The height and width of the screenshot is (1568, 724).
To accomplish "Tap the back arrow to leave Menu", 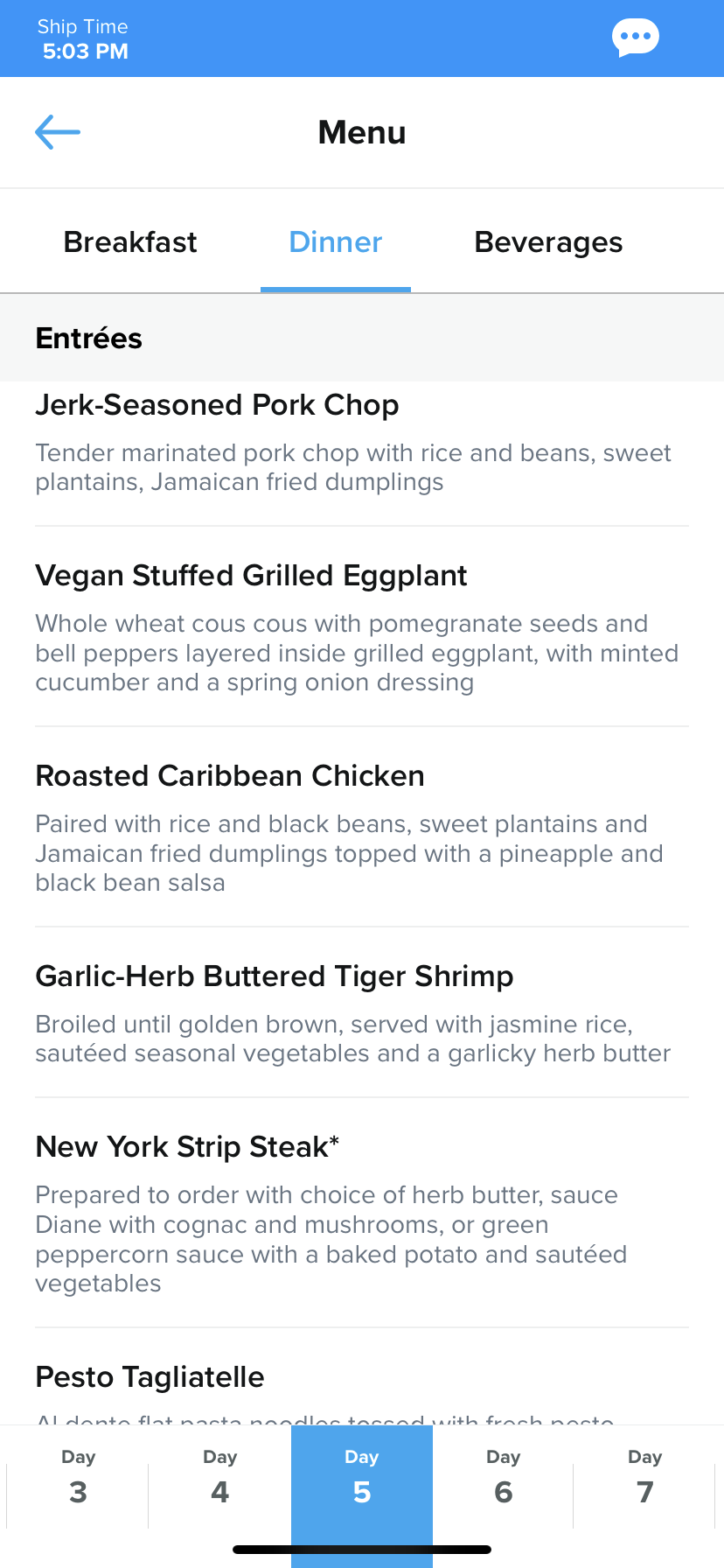I will (x=57, y=131).
